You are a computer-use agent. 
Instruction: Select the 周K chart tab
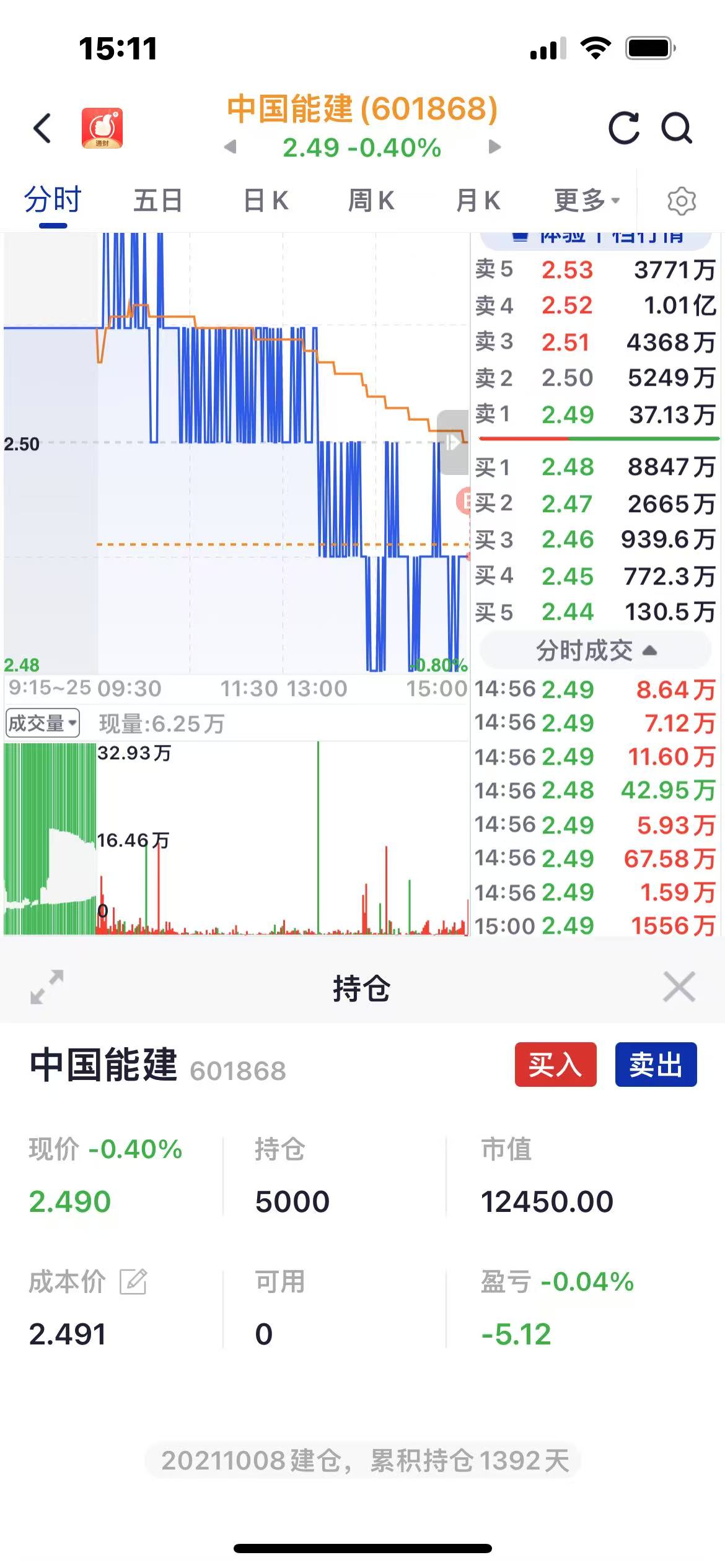tap(371, 201)
